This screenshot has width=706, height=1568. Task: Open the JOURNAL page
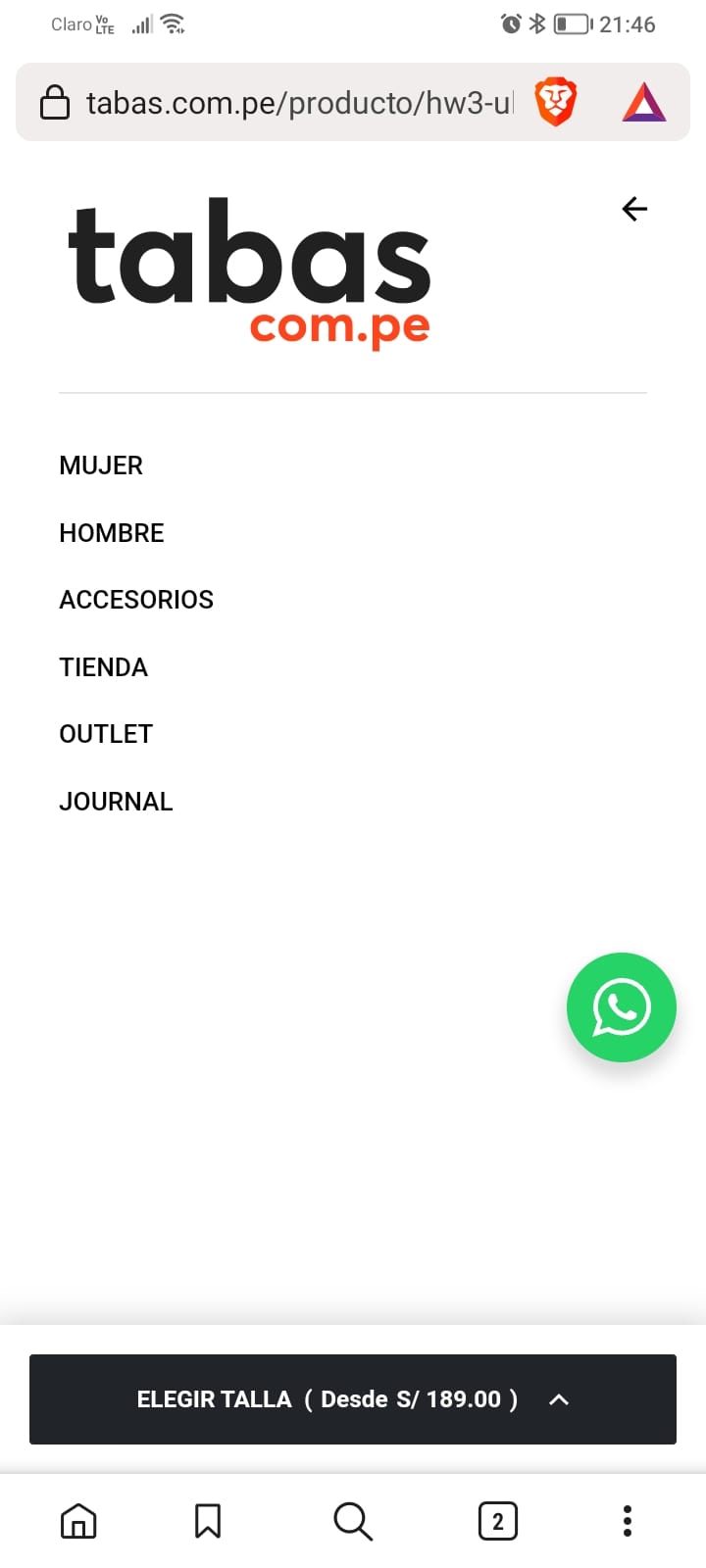[116, 802]
